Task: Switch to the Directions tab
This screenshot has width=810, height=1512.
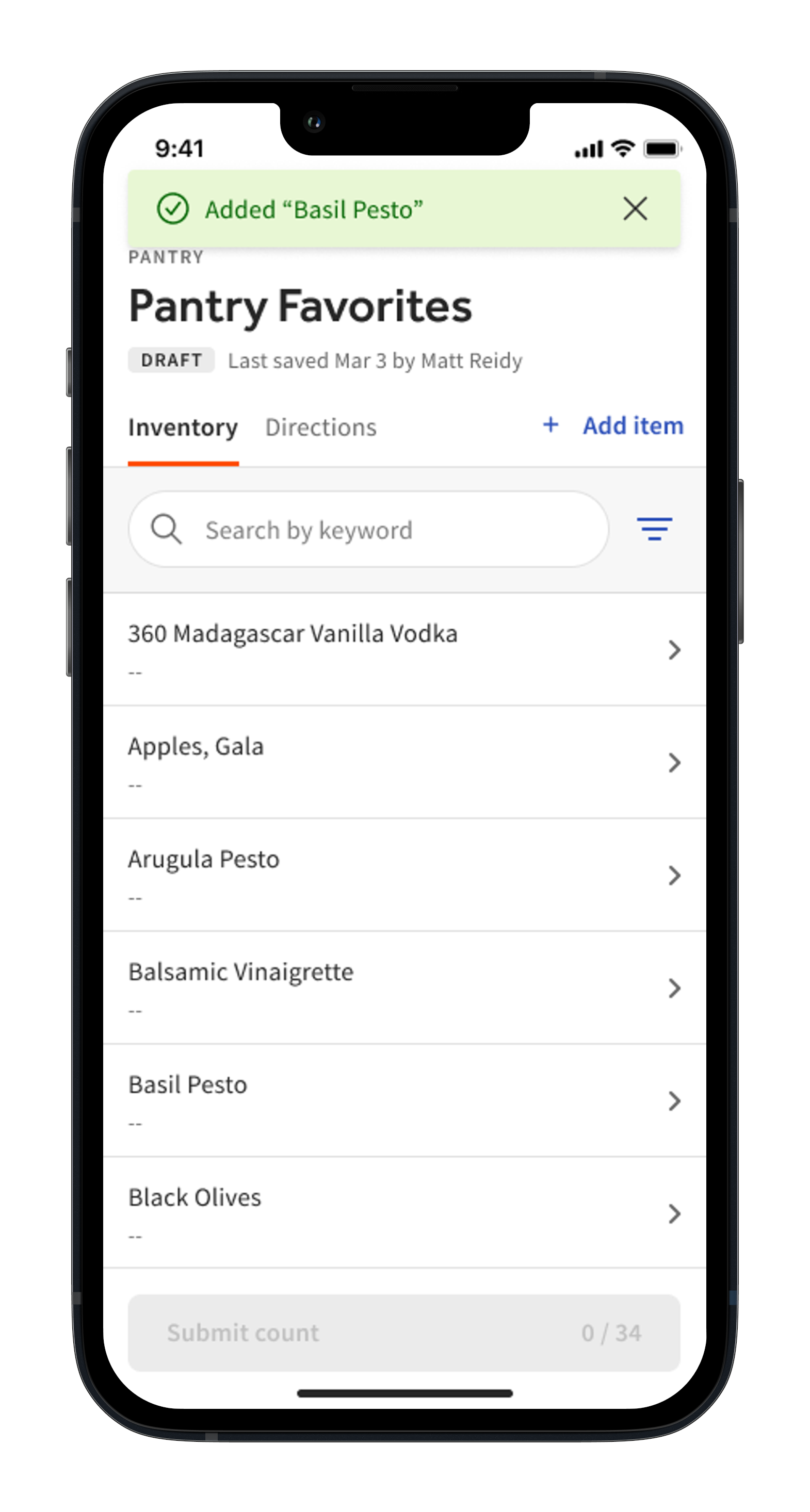Action: (x=321, y=428)
